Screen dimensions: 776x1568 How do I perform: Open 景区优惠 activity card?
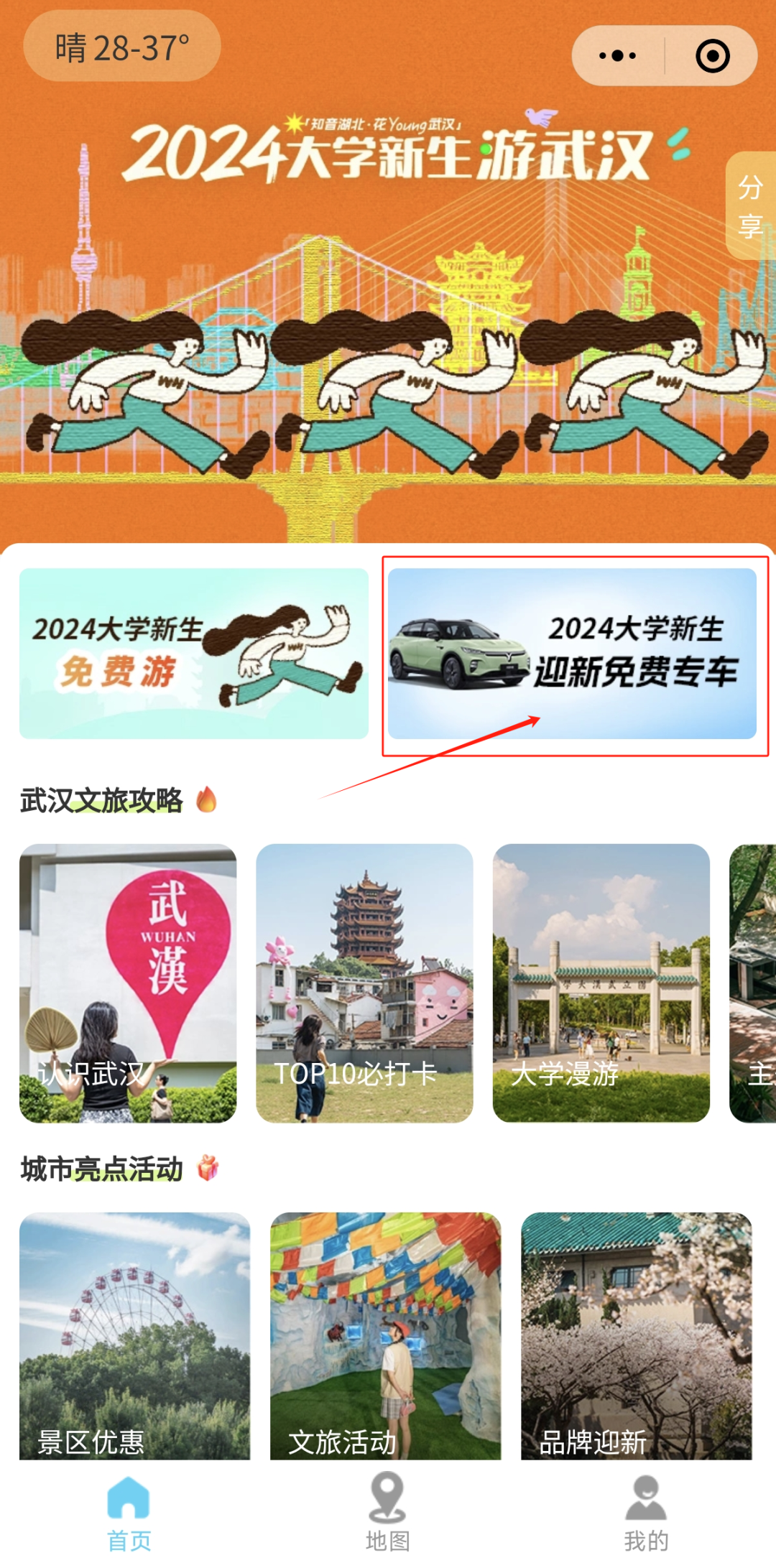(134, 1336)
